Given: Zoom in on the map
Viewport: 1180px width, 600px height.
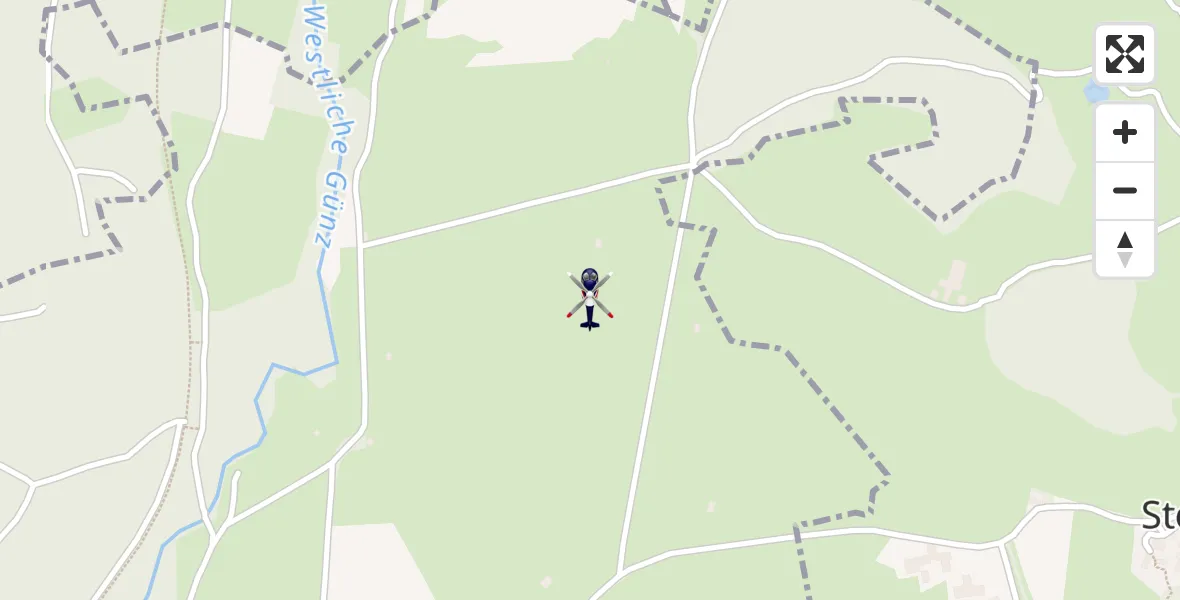Looking at the screenshot, I should coord(1125,133).
